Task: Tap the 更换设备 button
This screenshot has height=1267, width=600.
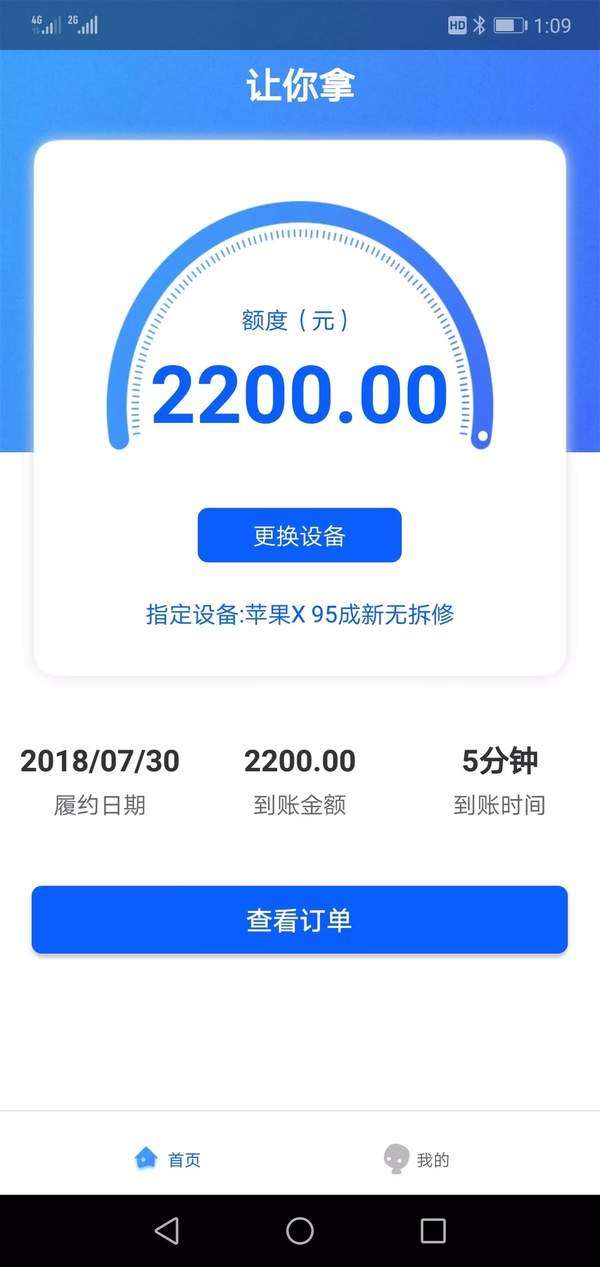Action: point(299,535)
